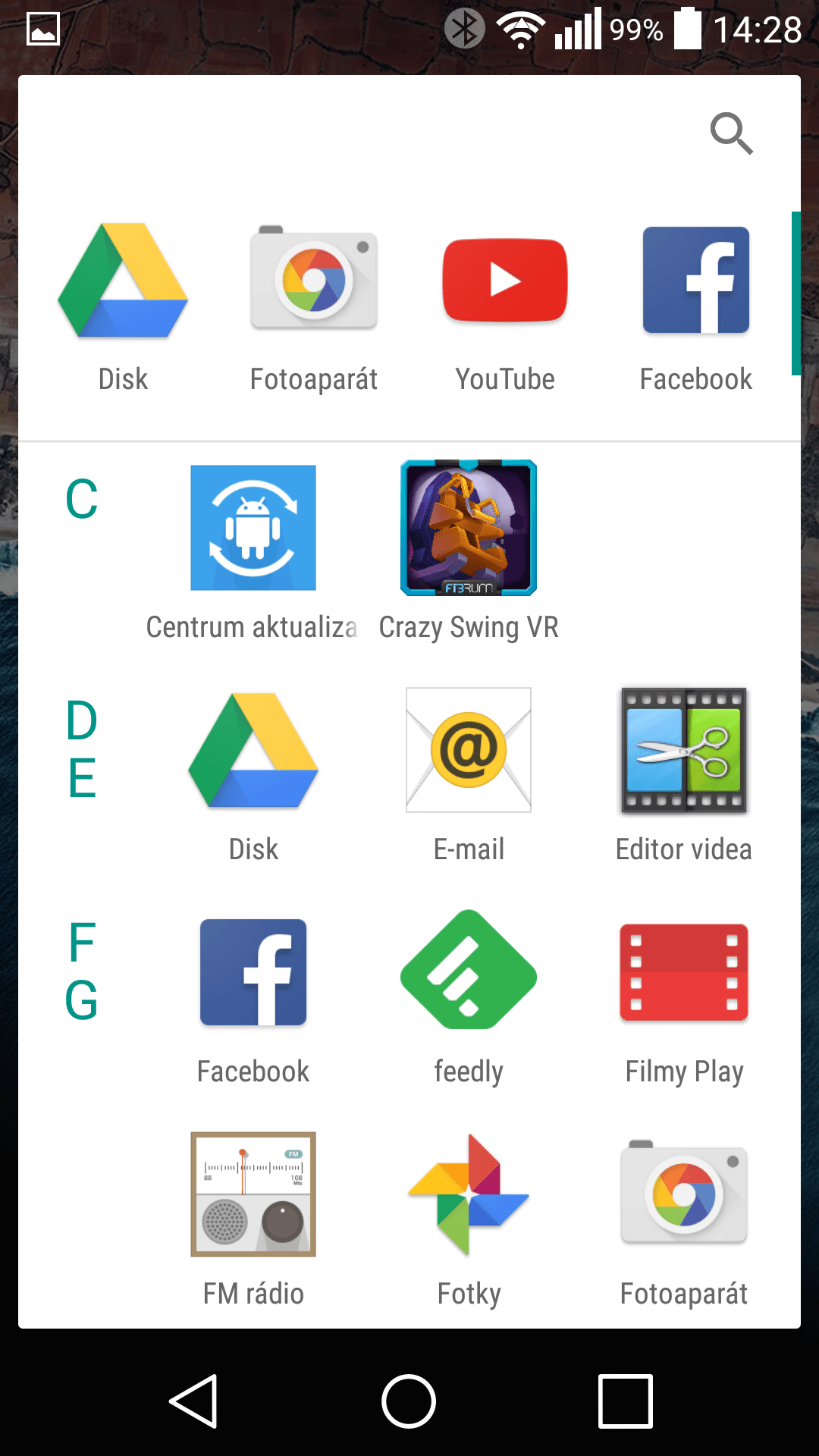
Task: Open the app search magnifier
Action: point(731,133)
